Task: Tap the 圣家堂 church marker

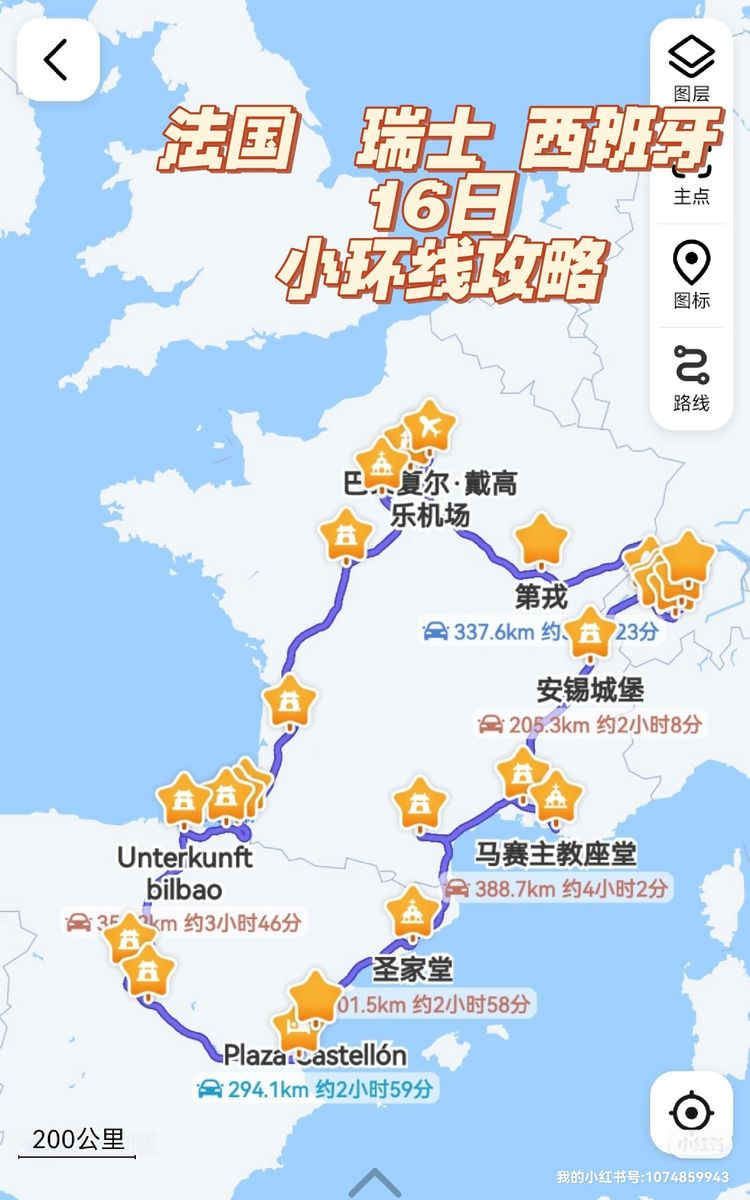Action: tap(413, 912)
